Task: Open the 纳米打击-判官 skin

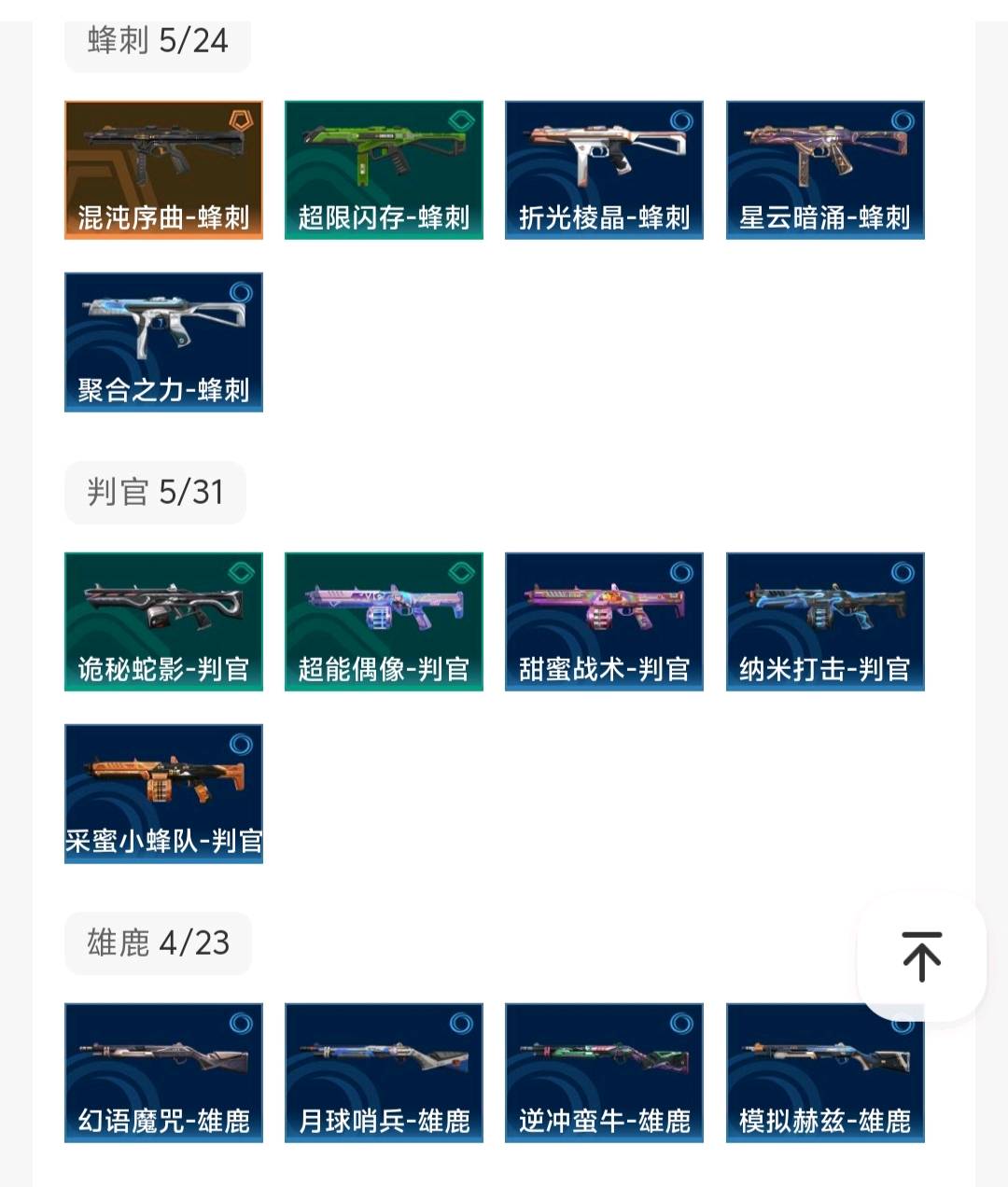Action: (825, 621)
